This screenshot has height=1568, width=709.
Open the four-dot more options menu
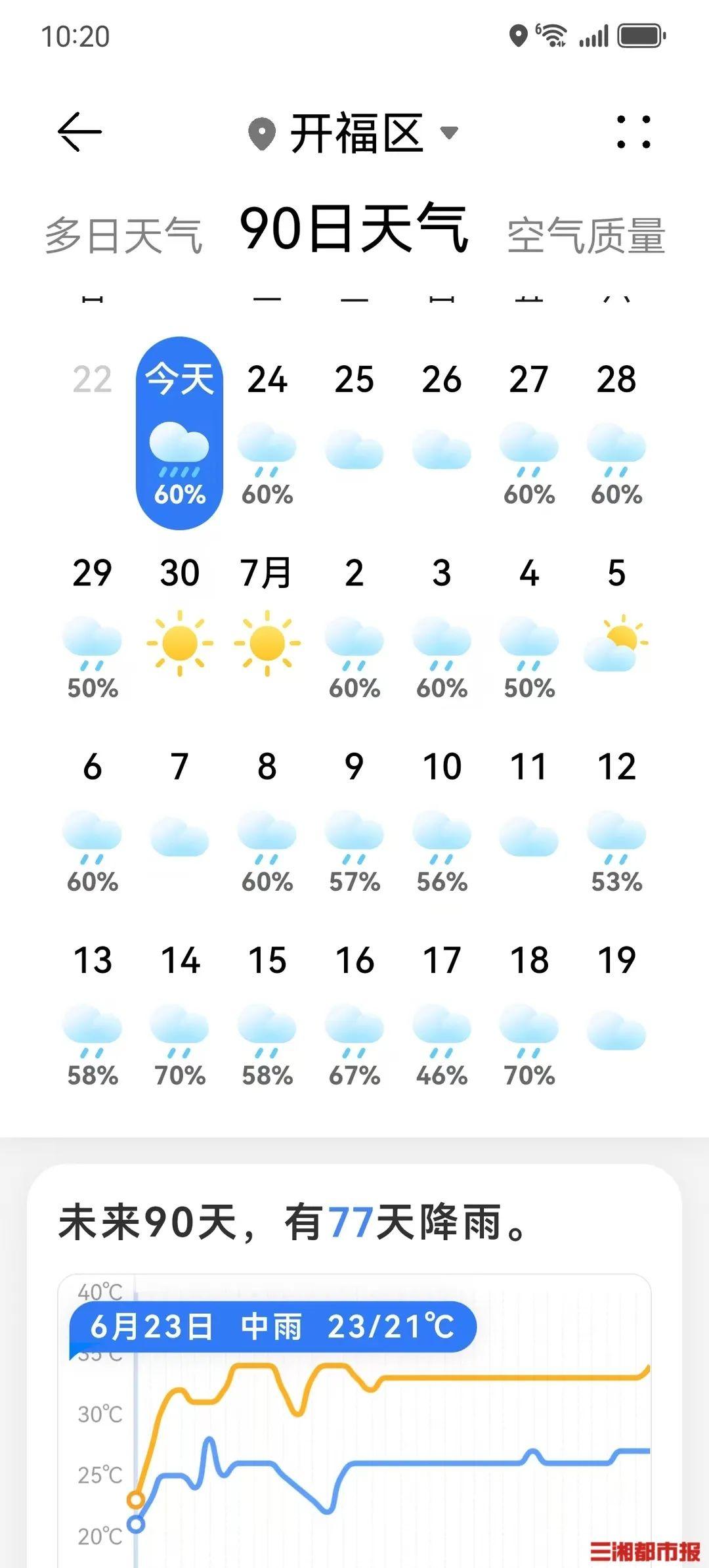coord(634,132)
